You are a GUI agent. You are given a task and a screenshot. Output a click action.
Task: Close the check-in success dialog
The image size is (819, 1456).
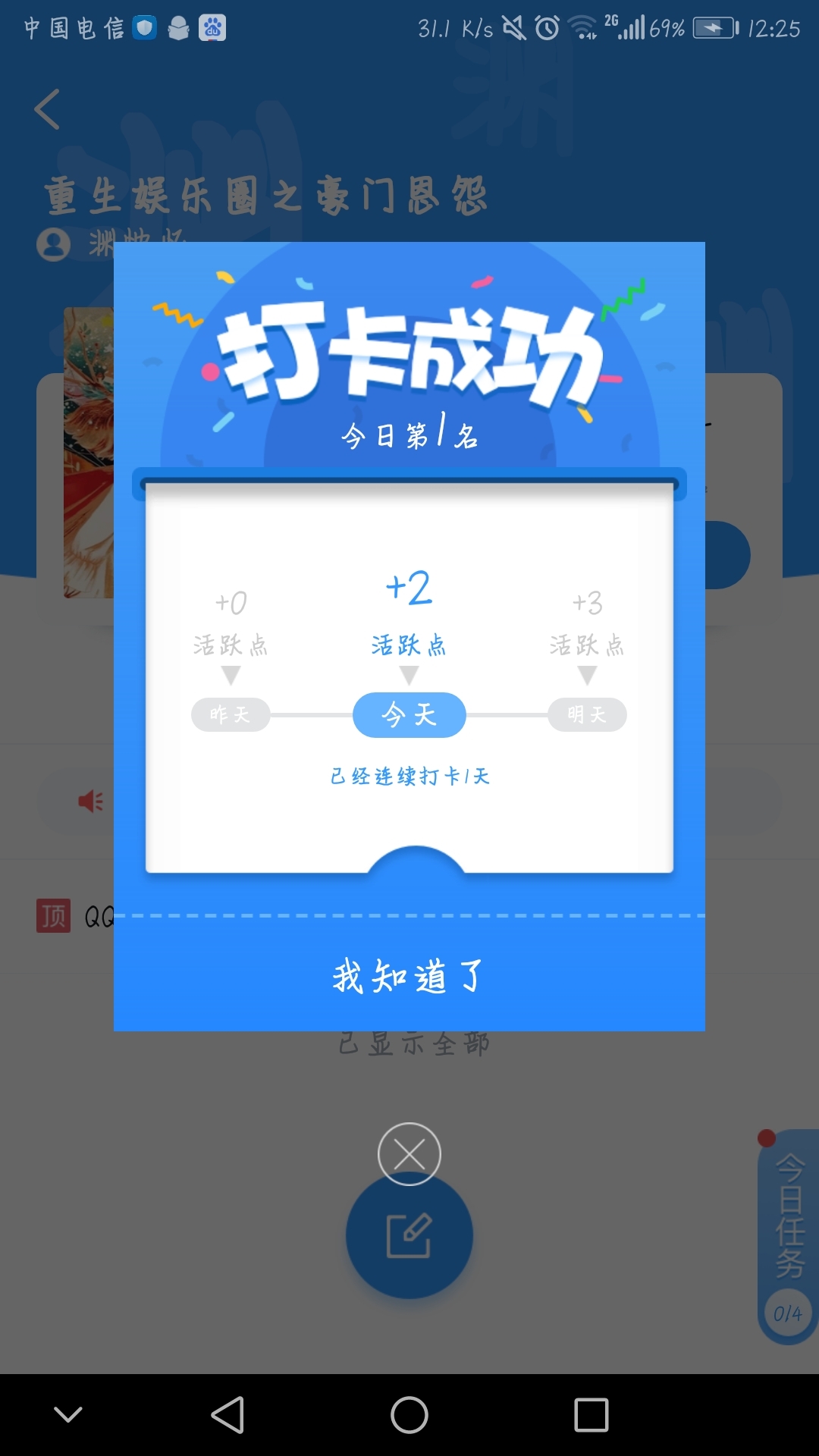[409, 1154]
